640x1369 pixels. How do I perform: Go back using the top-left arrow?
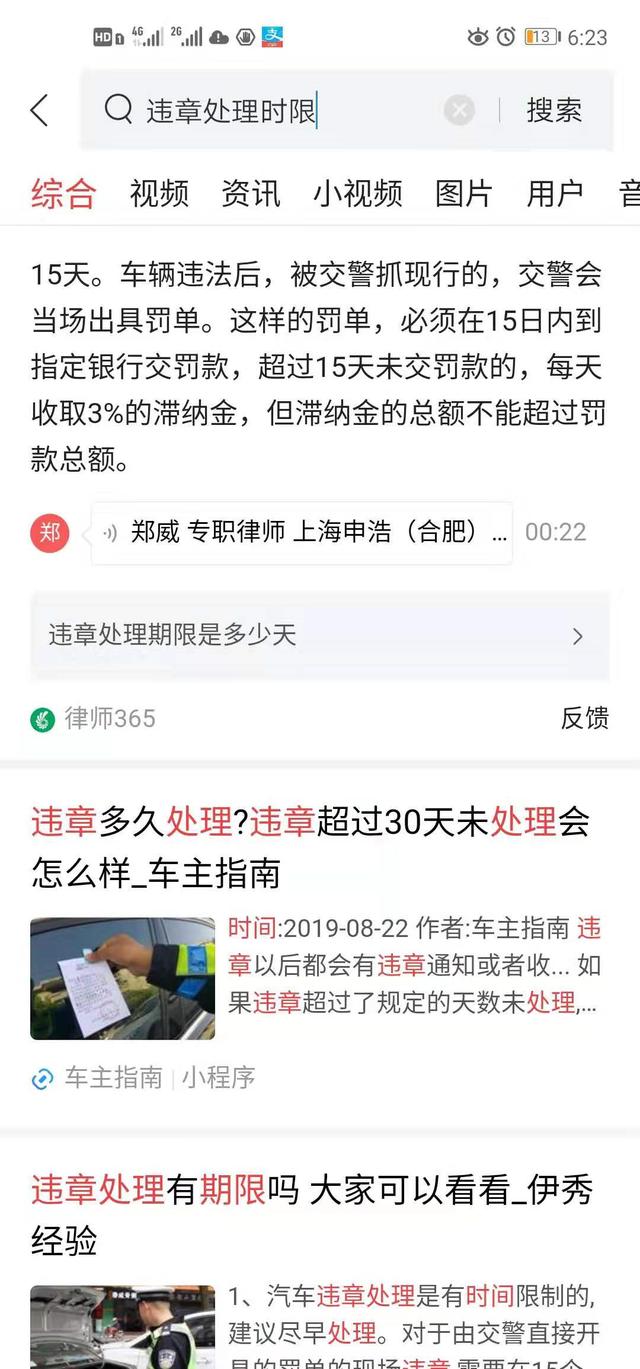click(39, 110)
